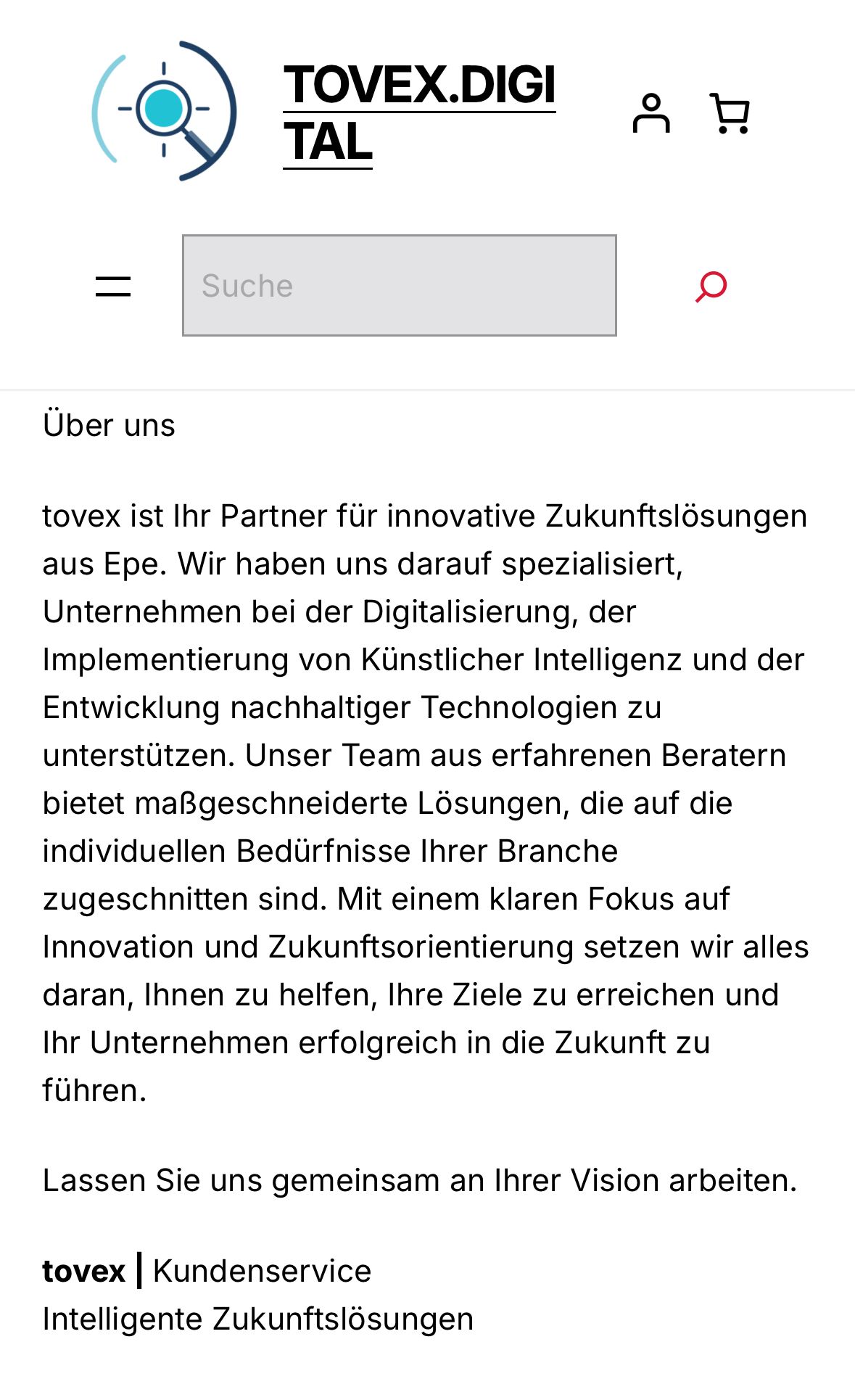
Task: Open the TOVEX.DIGITAL home link
Action: point(419,113)
